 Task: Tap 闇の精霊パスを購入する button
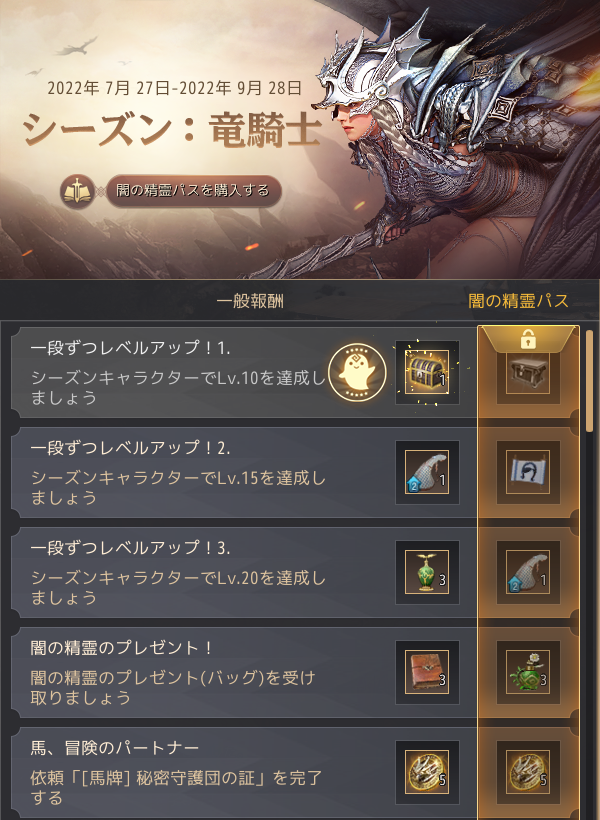(x=192, y=190)
